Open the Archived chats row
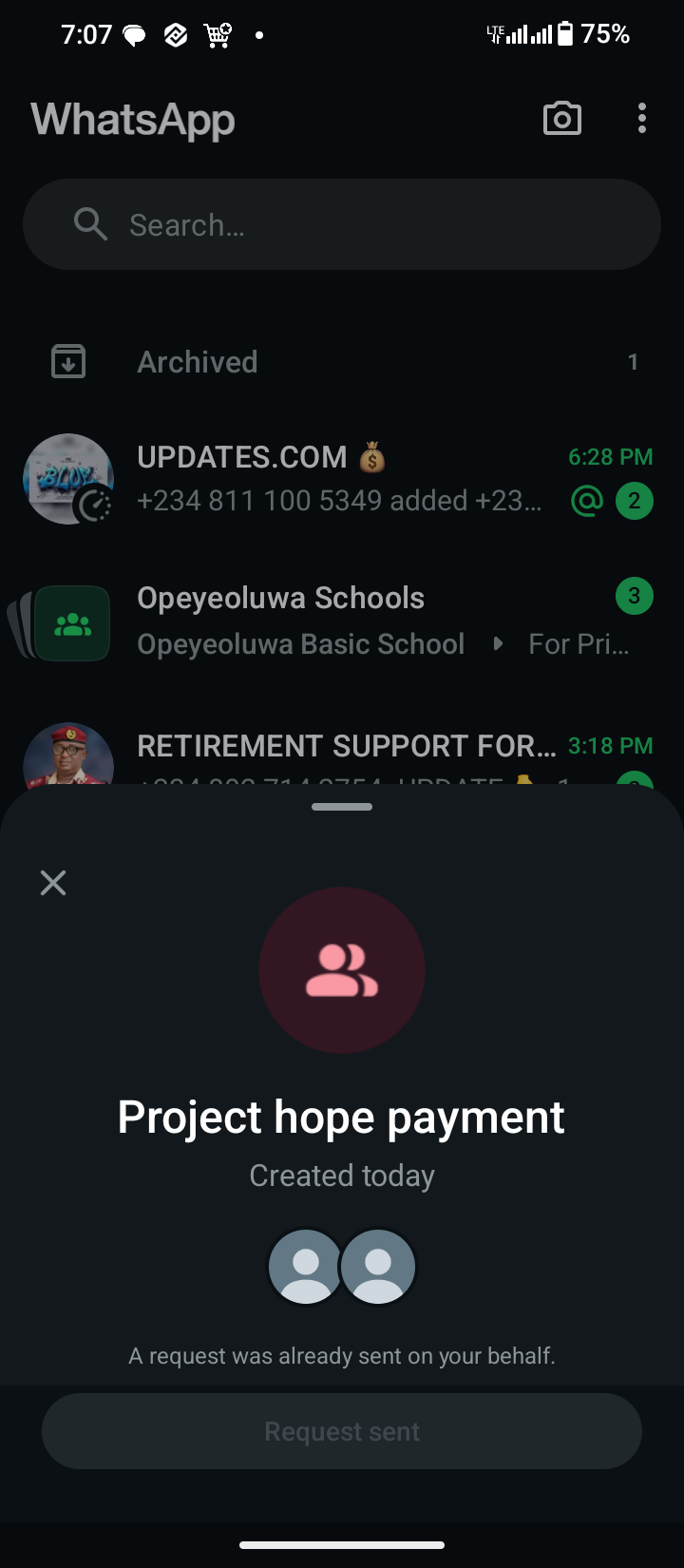 tap(342, 362)
